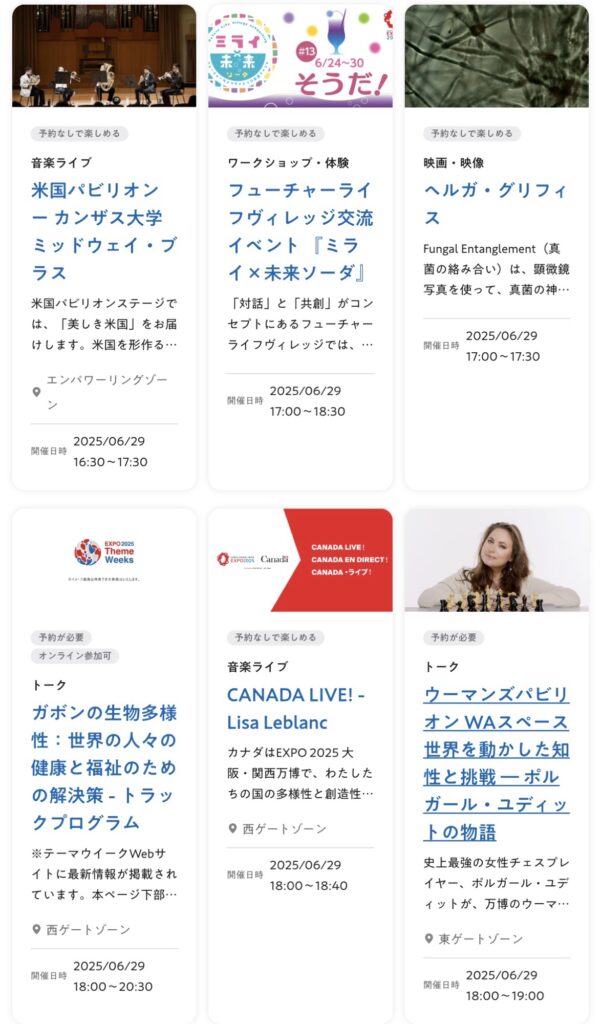Open the CANADA LIVE! - Lisa Leblanc card
This screenshot has width=601, height=1024.
[296, 708]
